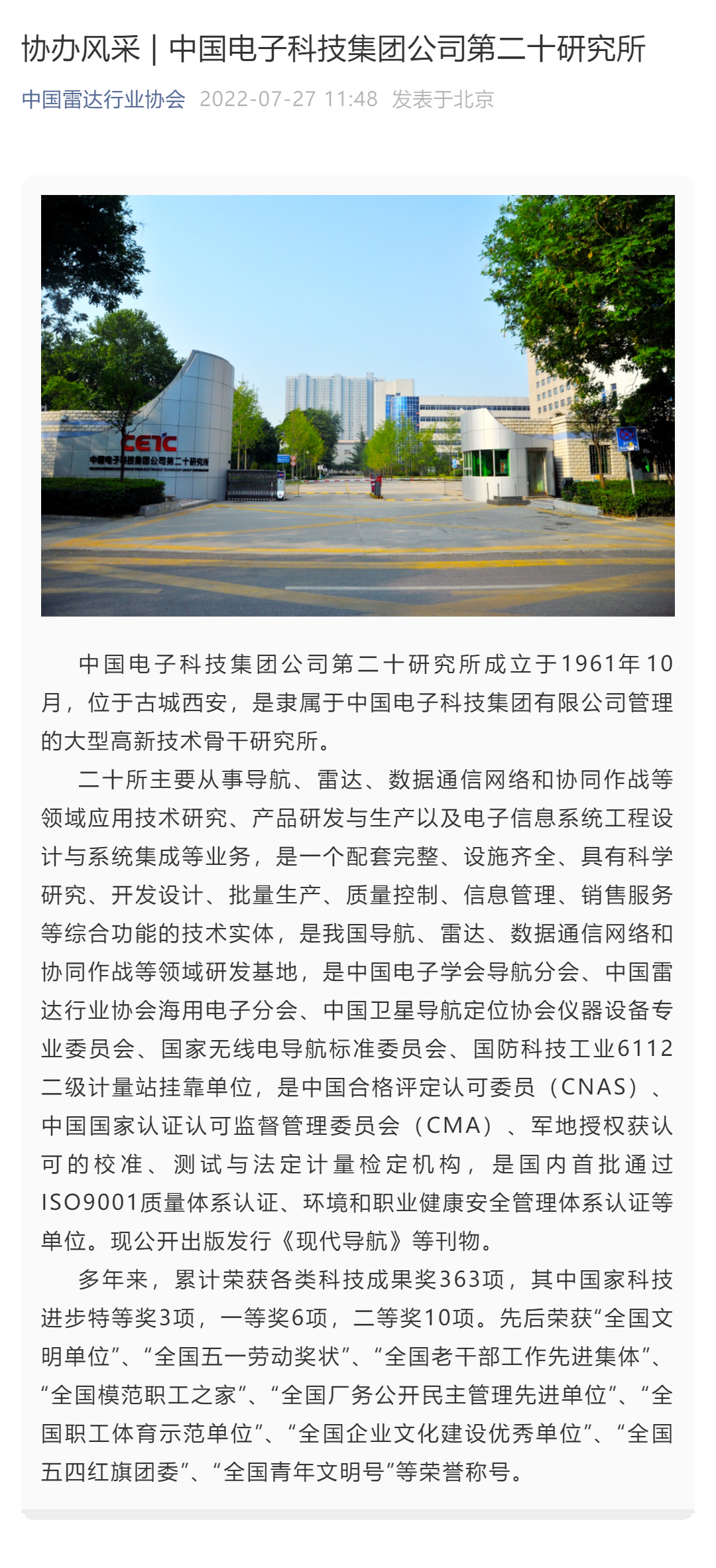
Task: Open the 中国雷达行业协会 account link
Action: point(103,99)
